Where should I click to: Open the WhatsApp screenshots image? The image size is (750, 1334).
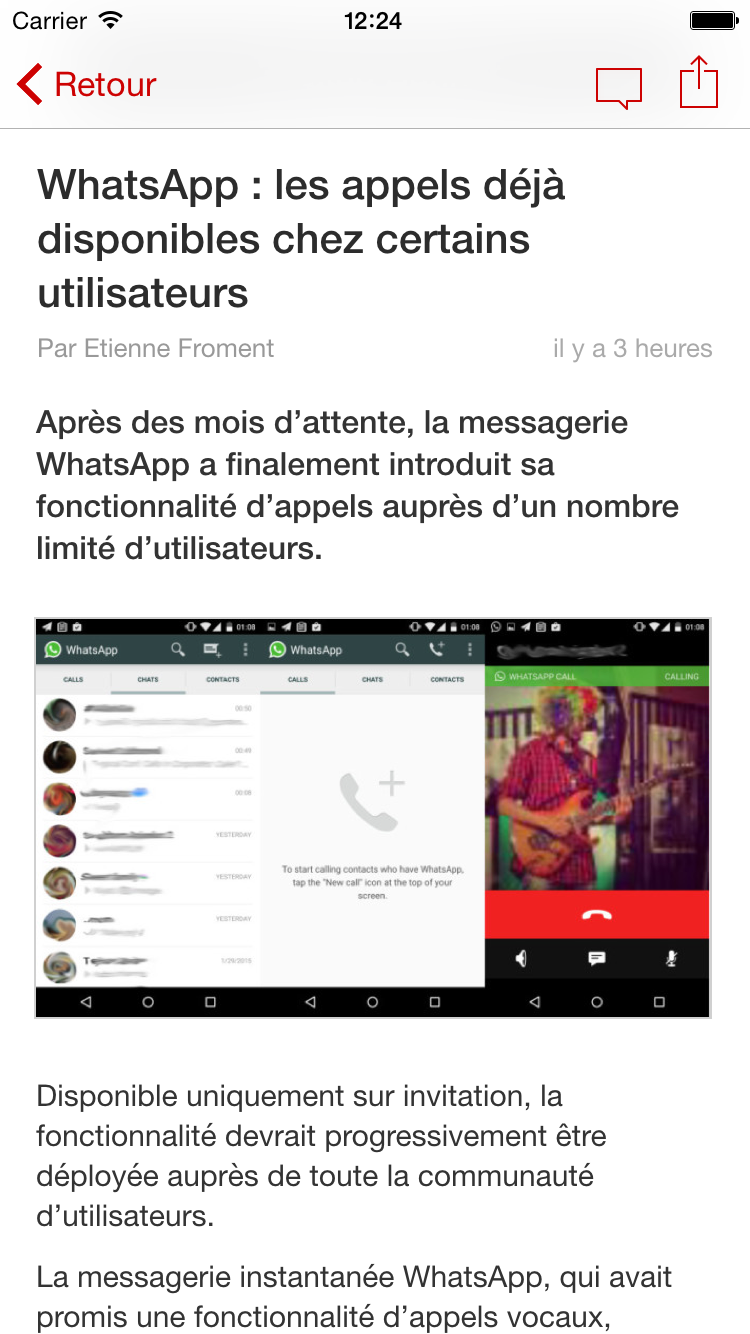[373, 818]
